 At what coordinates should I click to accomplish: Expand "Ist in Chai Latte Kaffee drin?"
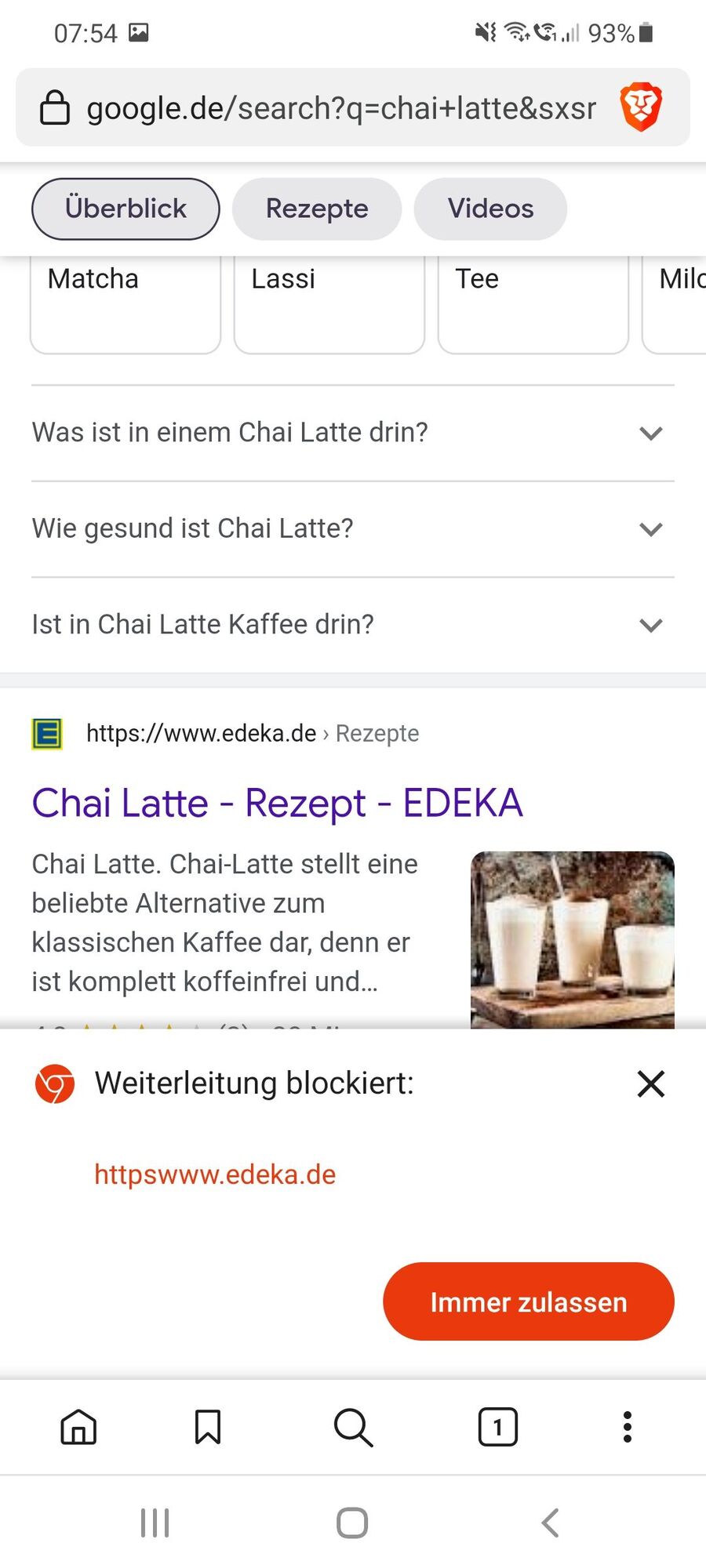pyautogui.click(x=352, y=625)
